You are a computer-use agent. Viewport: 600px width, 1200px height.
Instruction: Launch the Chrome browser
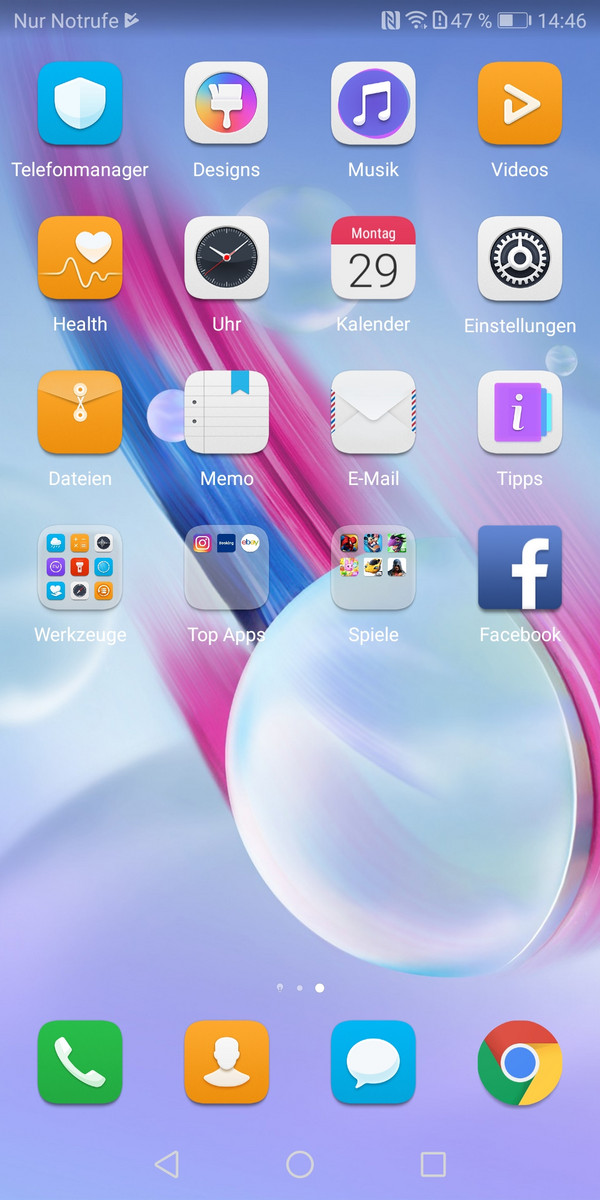pyautogui.click(x=520, y=1062)
